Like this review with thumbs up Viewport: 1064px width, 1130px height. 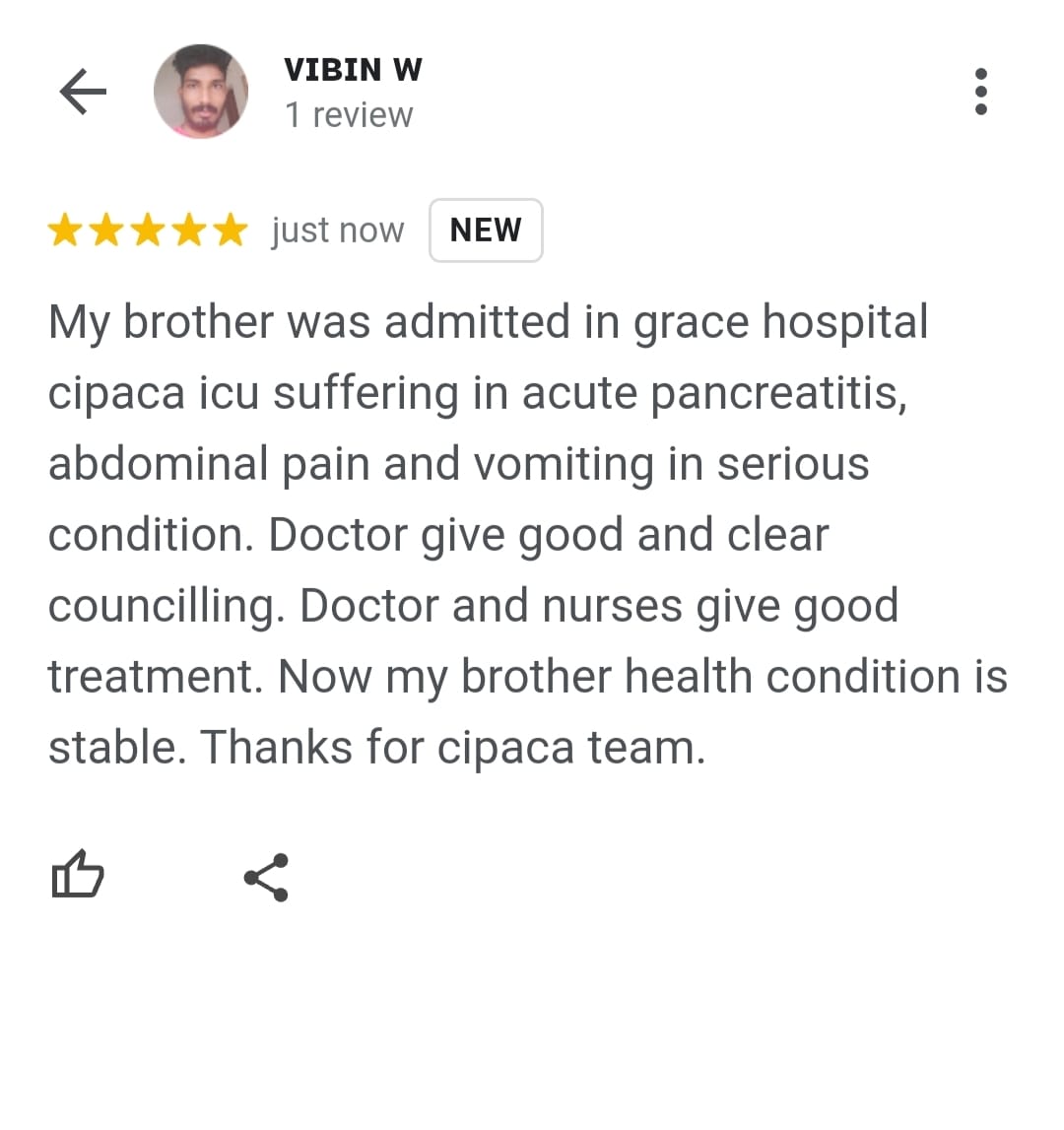pyautogui.click(x=77, y=875)
